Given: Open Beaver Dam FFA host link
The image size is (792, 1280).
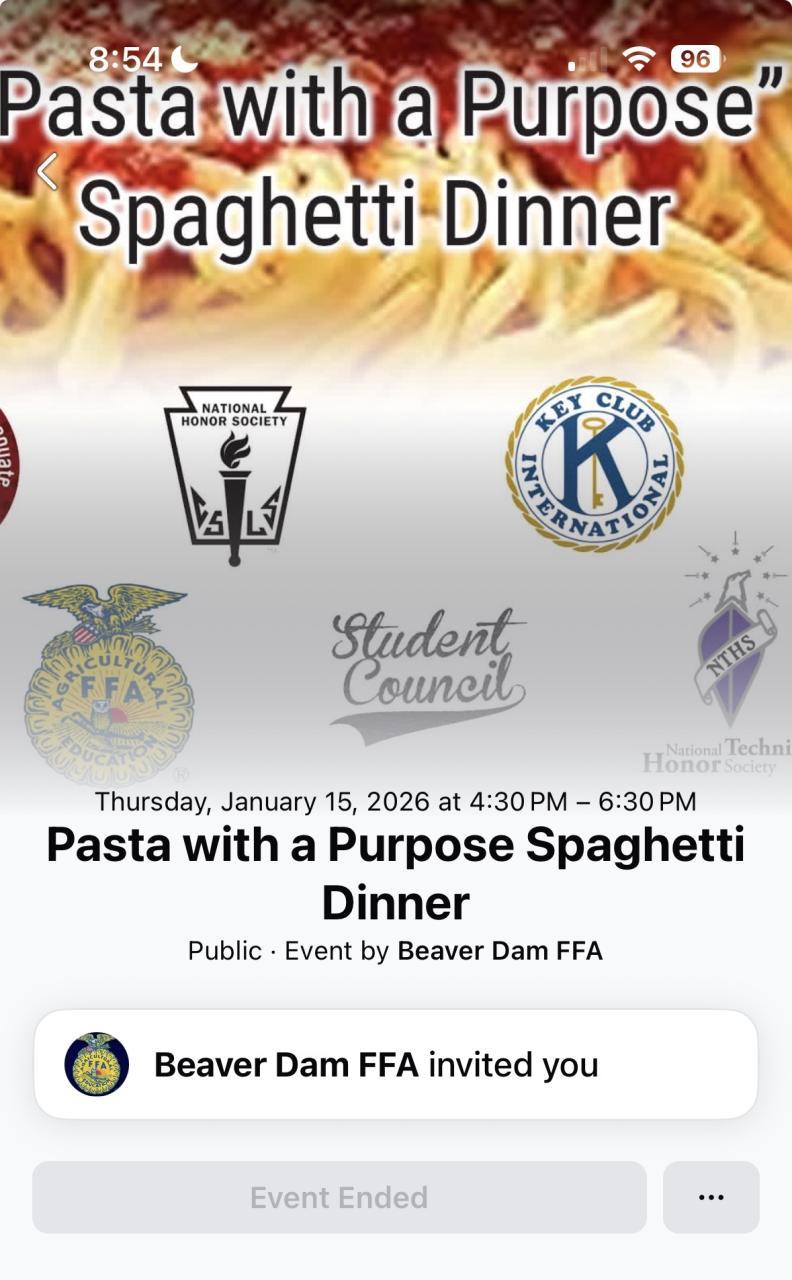Looking at the screenshot, I should coord(500,950).
